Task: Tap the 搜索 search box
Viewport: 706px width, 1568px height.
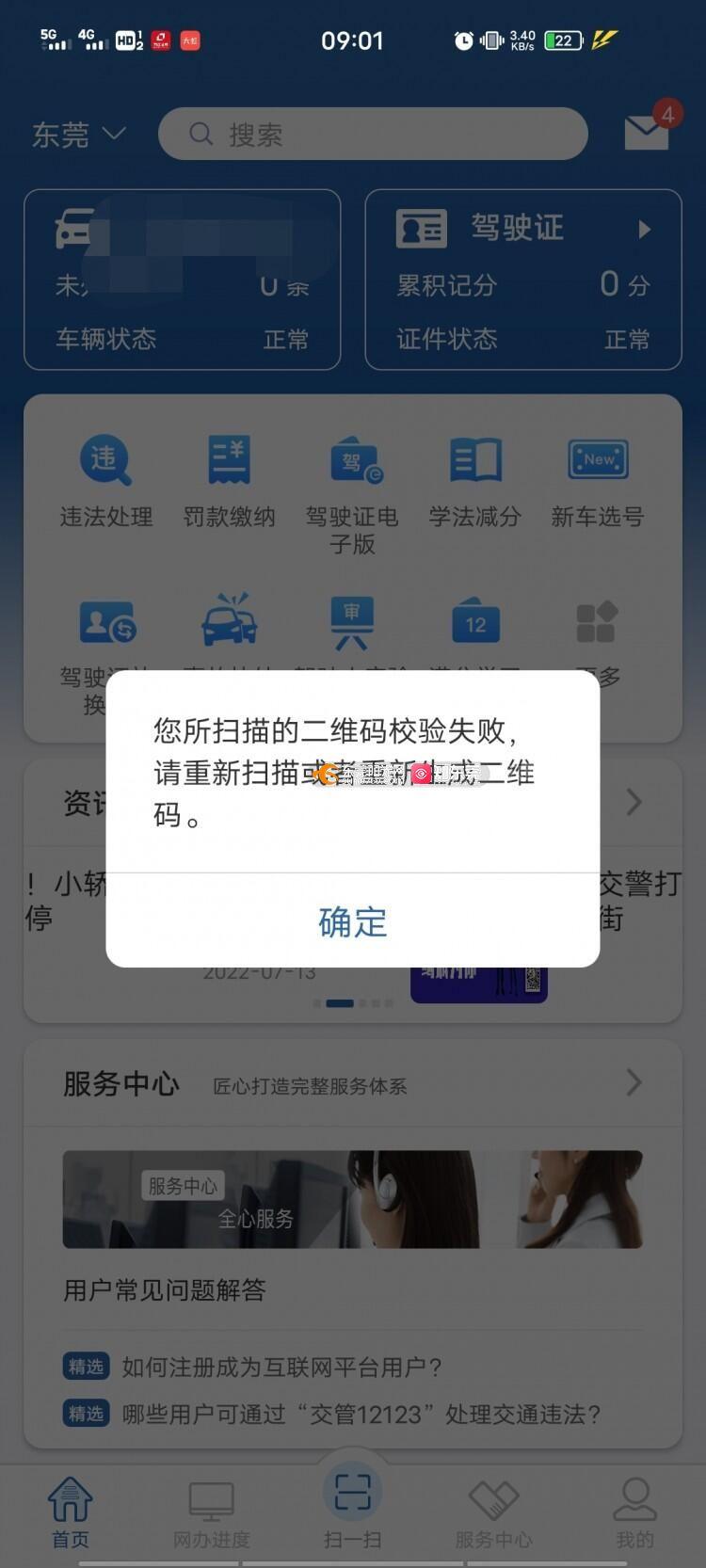Action: [373, 135]
